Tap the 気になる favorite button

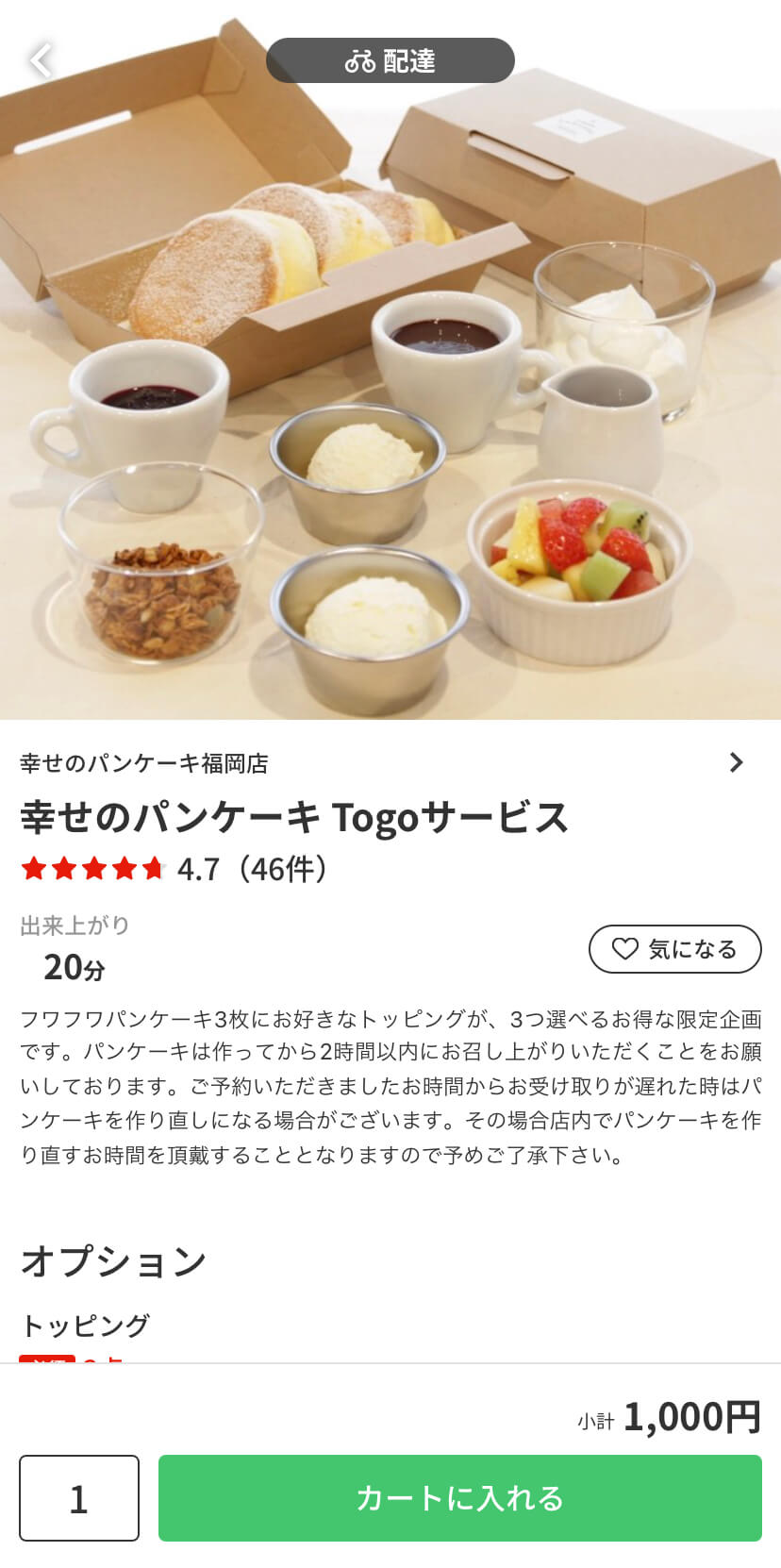pyautogui.click(x=675, y=949)
